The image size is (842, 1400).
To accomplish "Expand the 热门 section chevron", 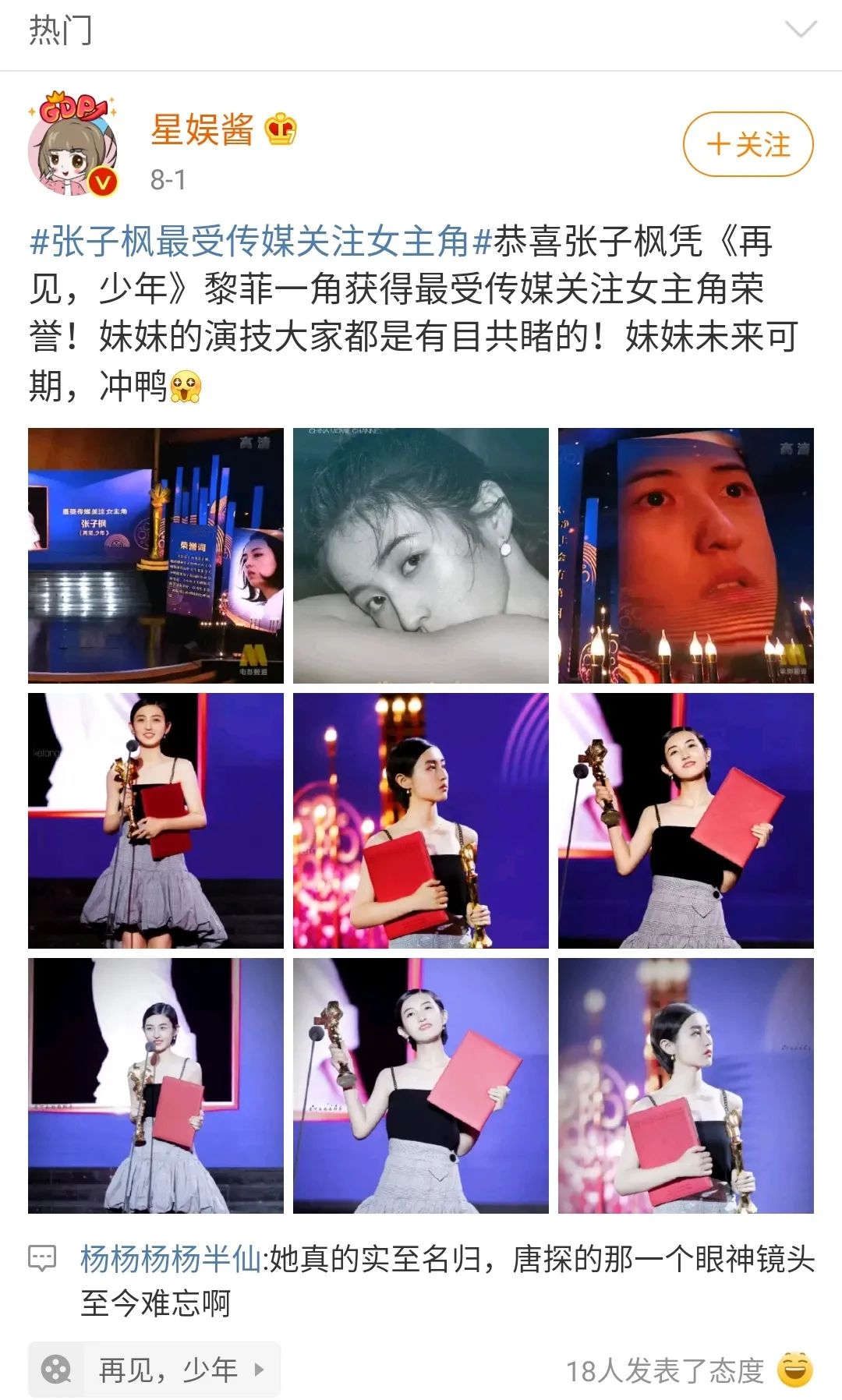I will tap(801, 30).
